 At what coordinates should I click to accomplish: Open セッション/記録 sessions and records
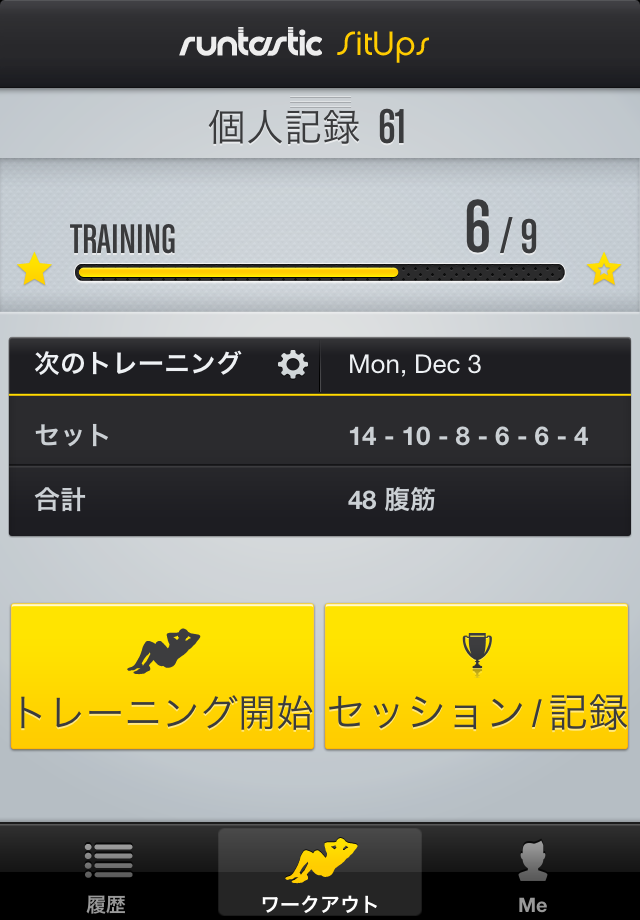coord(477,677)
